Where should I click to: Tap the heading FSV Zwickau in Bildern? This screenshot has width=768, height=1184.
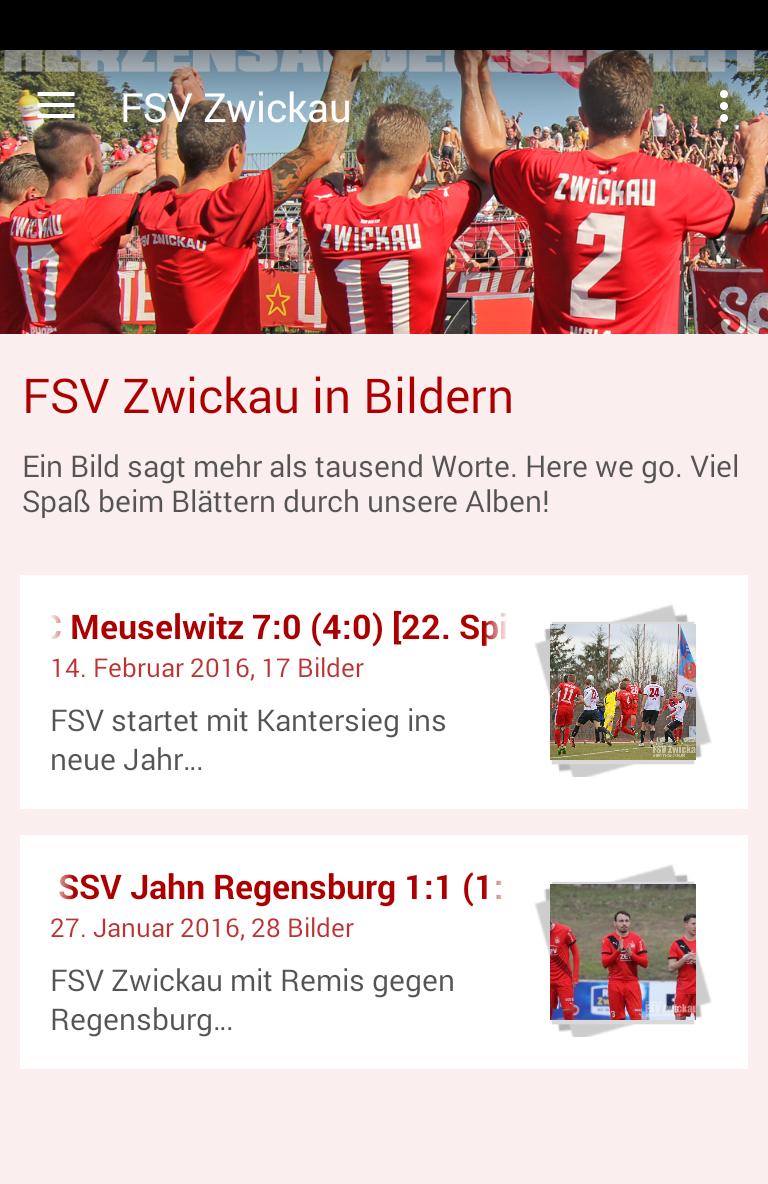(x=267, y=397)
